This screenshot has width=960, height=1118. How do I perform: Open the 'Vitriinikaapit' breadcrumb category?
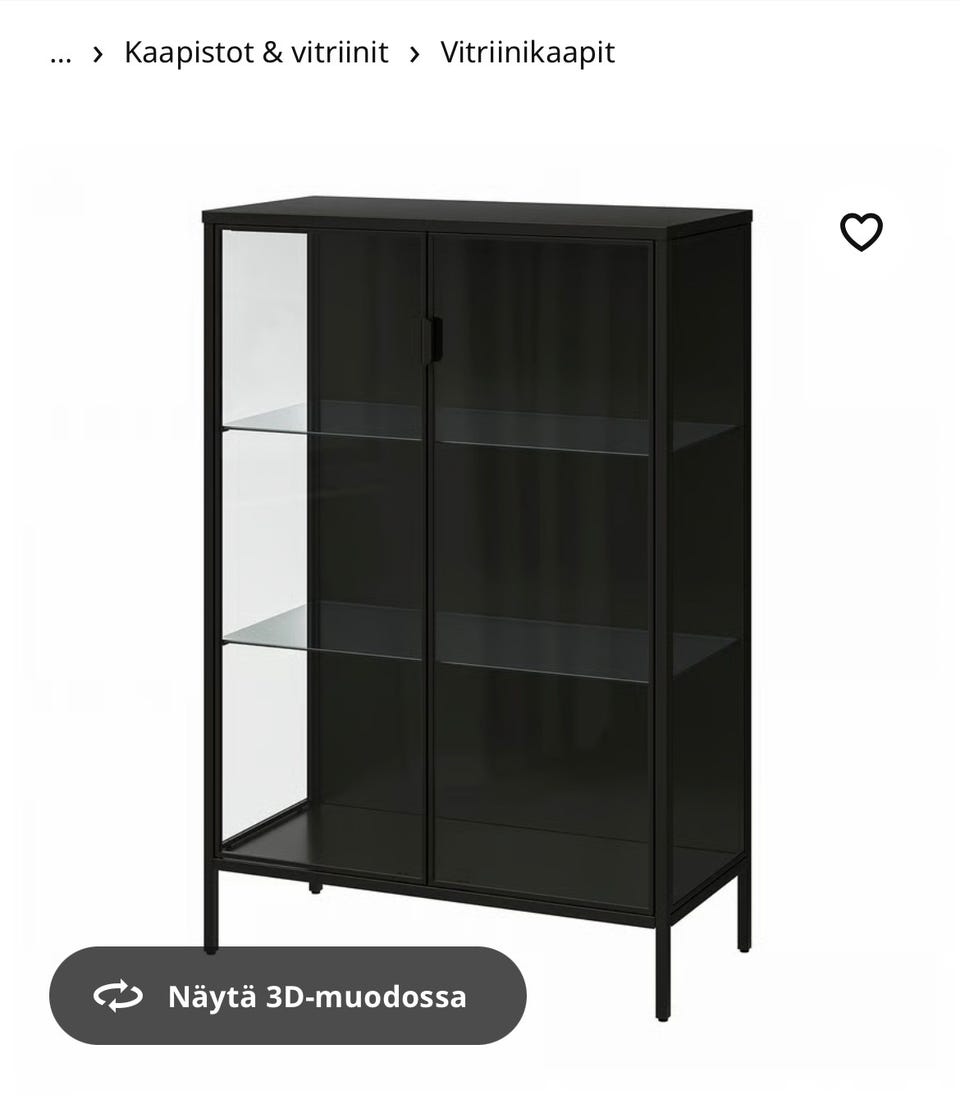tap(527, 53)
